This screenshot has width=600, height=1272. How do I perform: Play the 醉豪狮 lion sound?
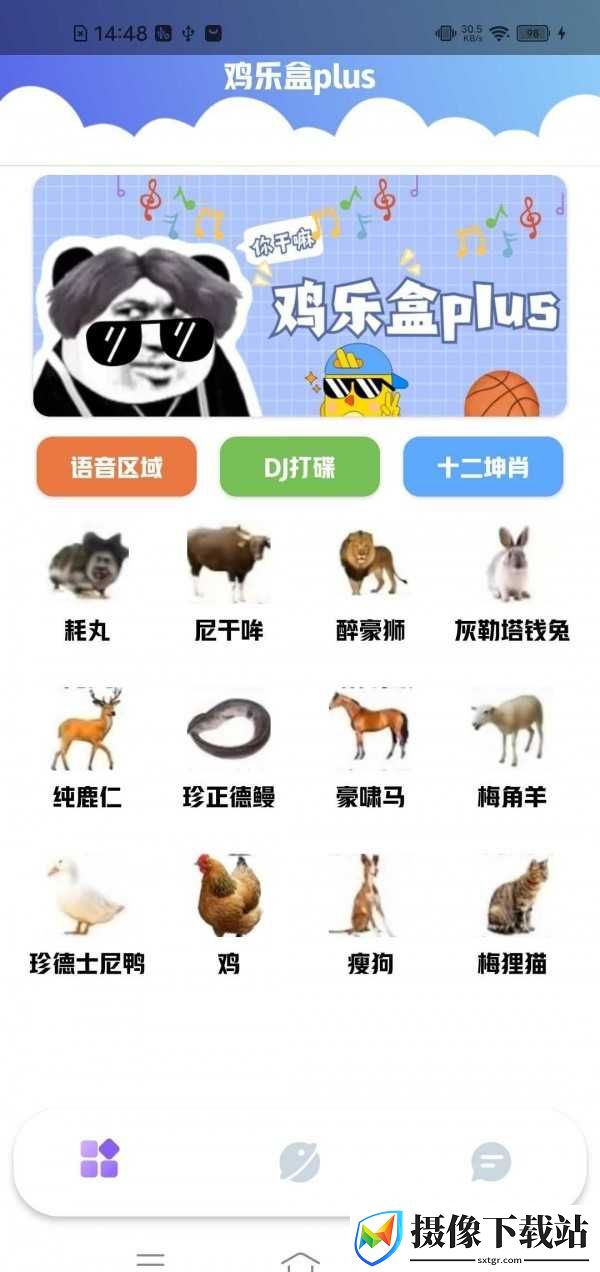[371, 585]
